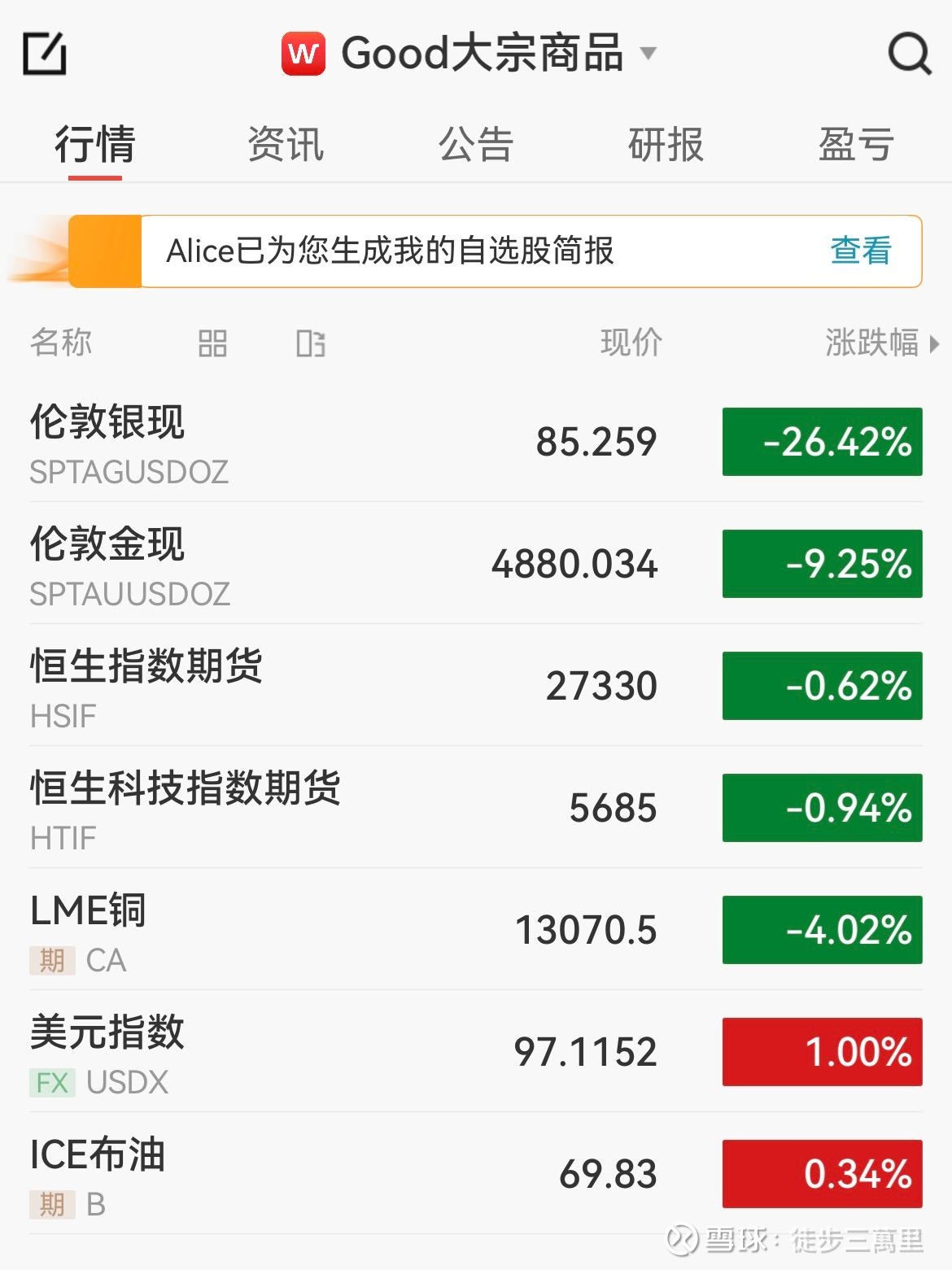Toggle the 涨跌幅 column header
Image resolution: width=952 pixels, height=1270 pixels.
[x=882, y=343]
